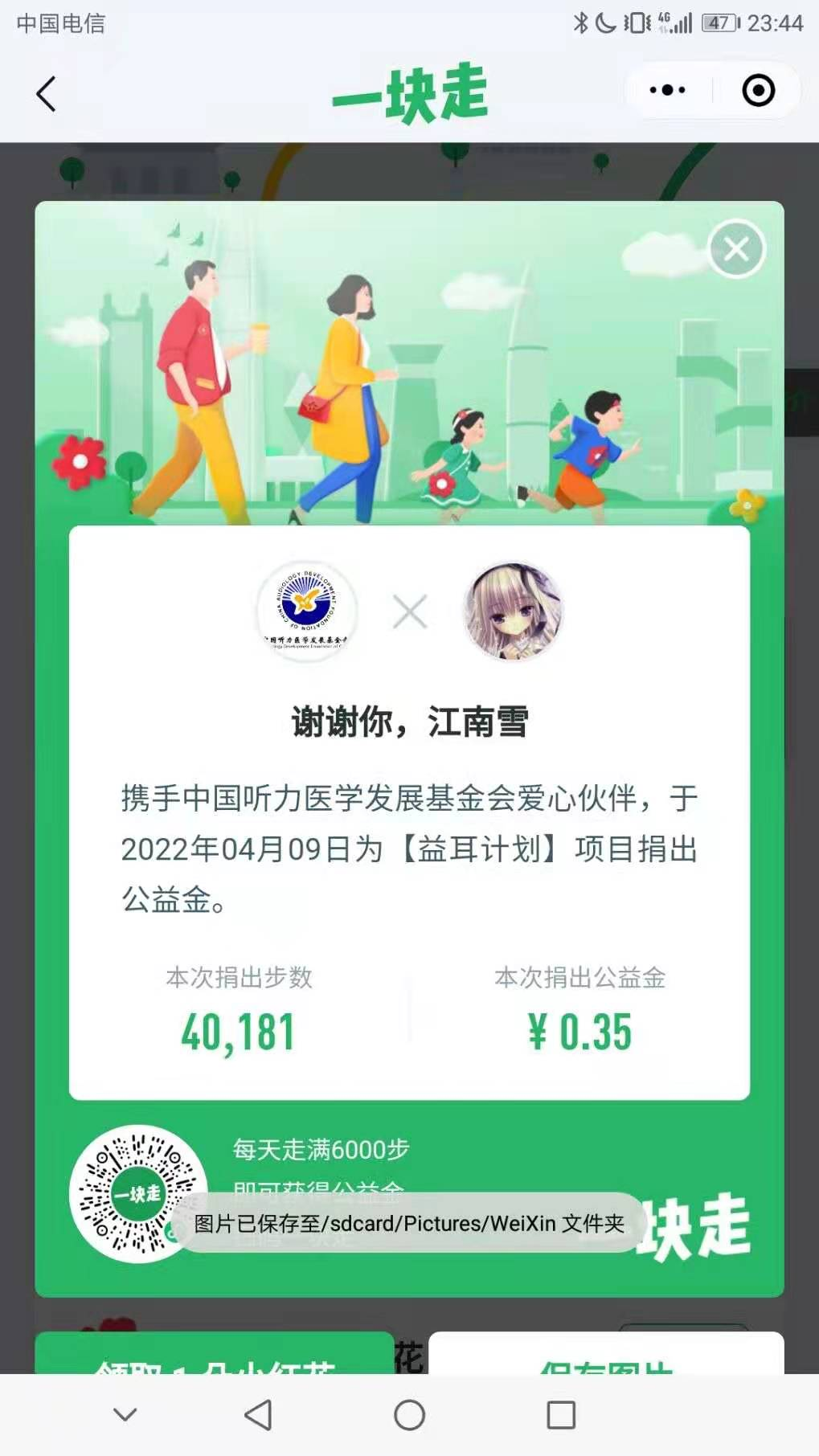The width and height of the screenshot is (819, 1456).
Task: Go to the phone's home screen
Action: [x=409, y=1415]
